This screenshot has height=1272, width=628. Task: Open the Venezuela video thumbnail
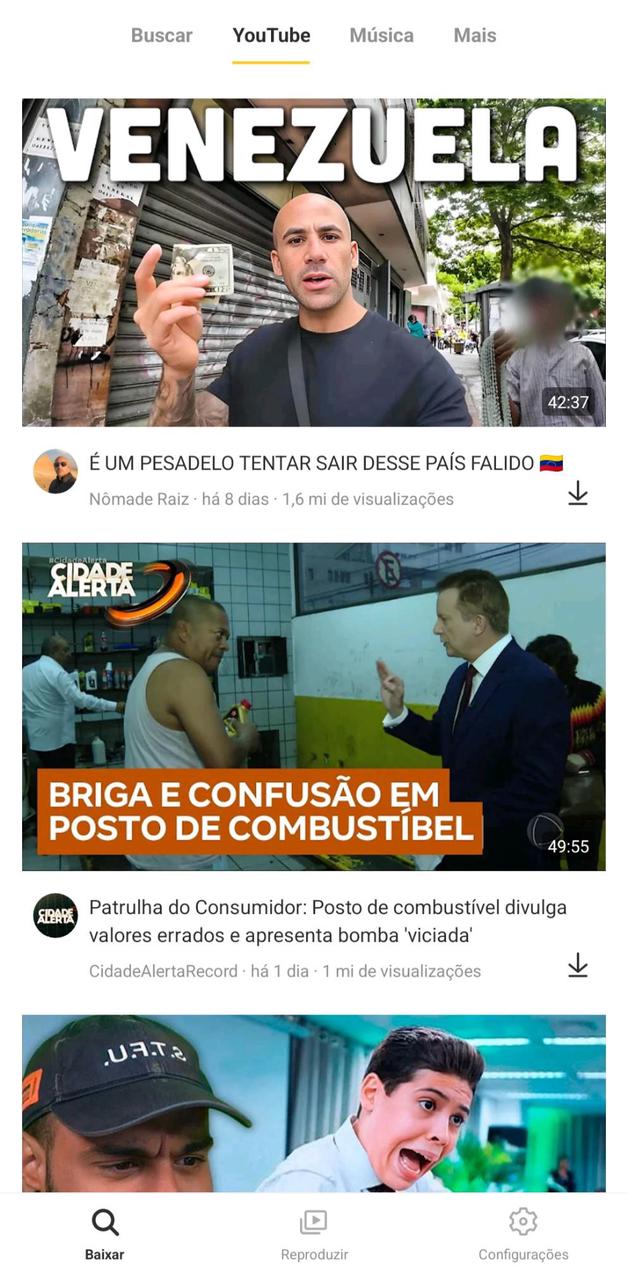[313, 262]
